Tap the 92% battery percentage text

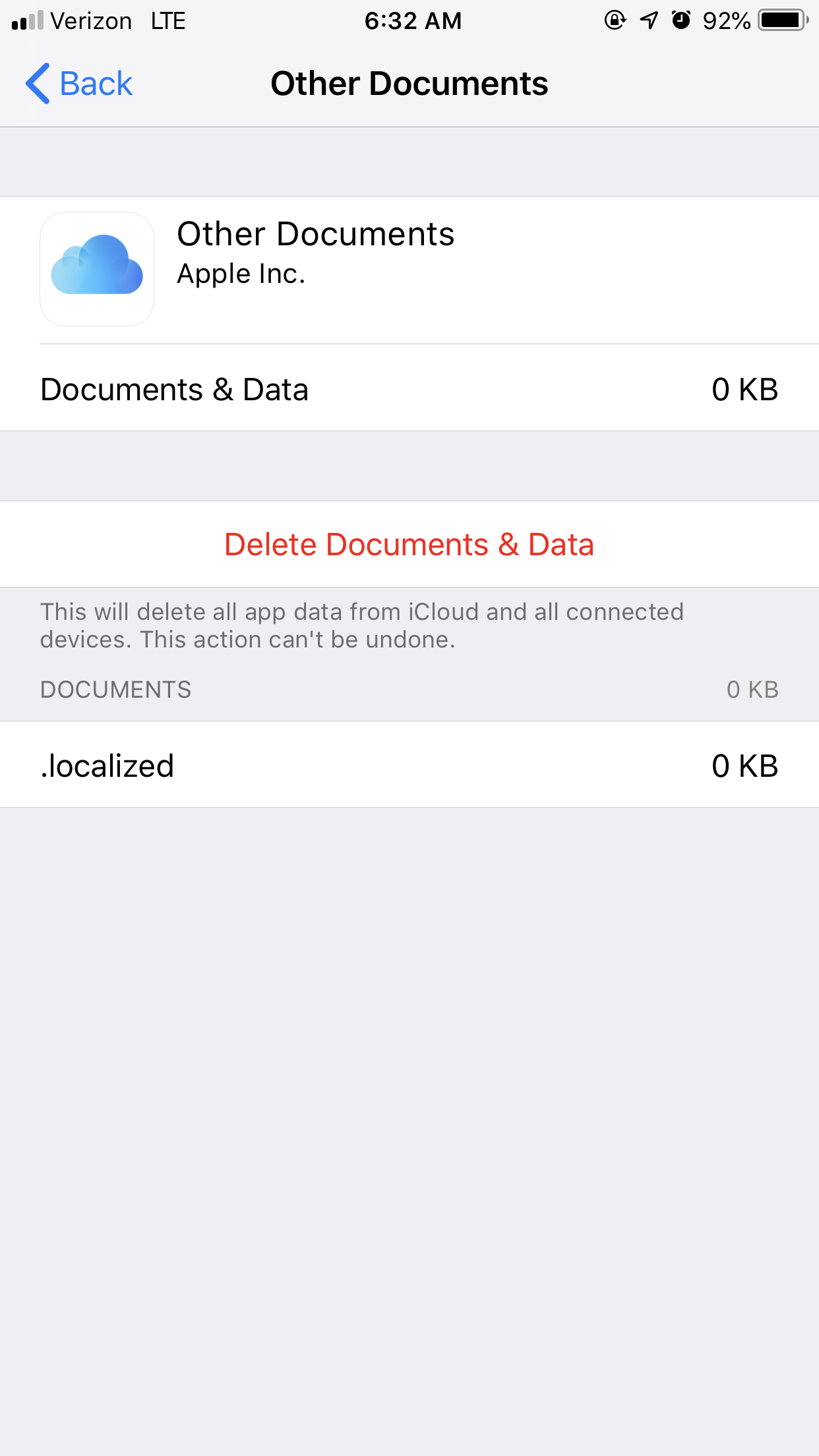pyautogui.click(x=726, y=20)
